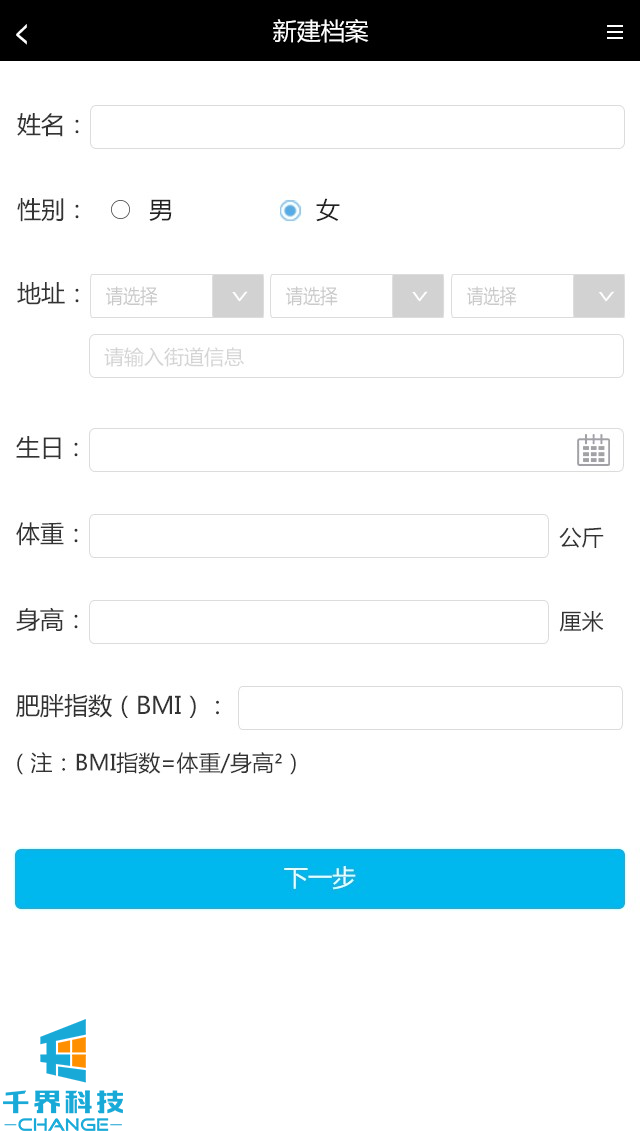Go back using the top-left arrow
Image resolution: width=640 pixels, height=1135 pixels.
[x=22, y=33]
